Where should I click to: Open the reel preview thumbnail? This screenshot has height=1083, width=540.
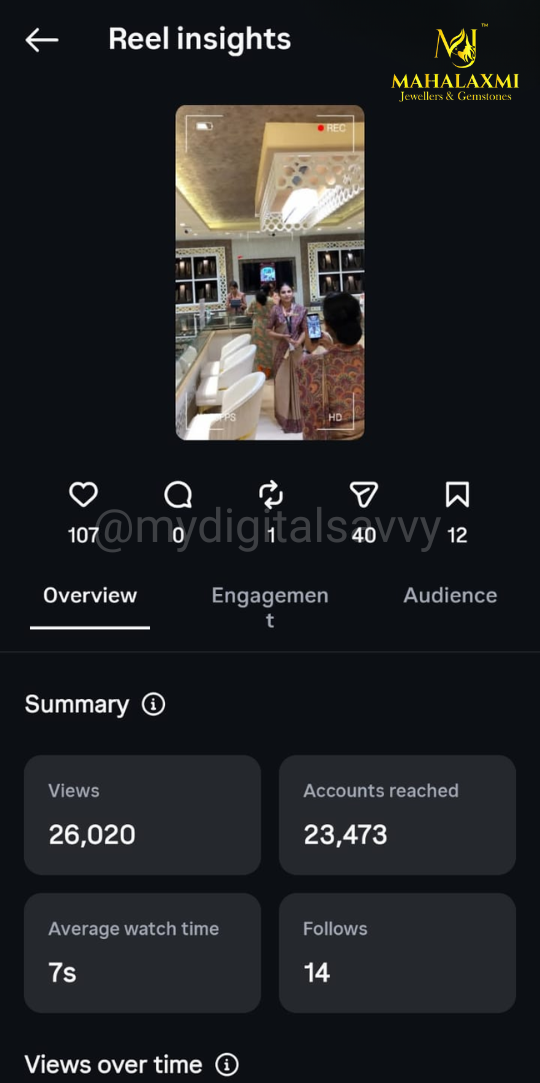270,272
